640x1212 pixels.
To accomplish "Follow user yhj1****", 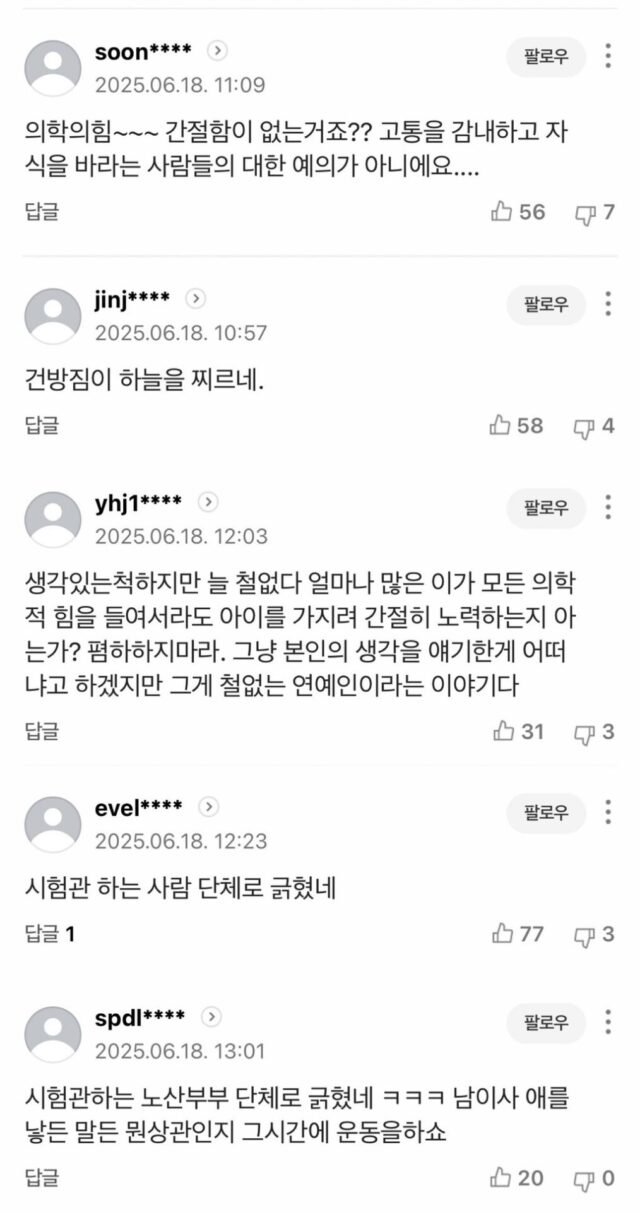I will (546, 508).
